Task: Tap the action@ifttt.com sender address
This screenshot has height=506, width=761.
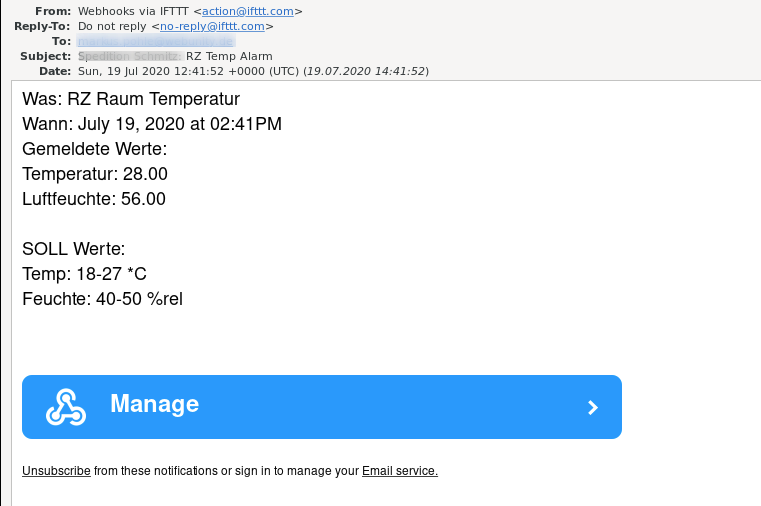Action: [249, 11]
